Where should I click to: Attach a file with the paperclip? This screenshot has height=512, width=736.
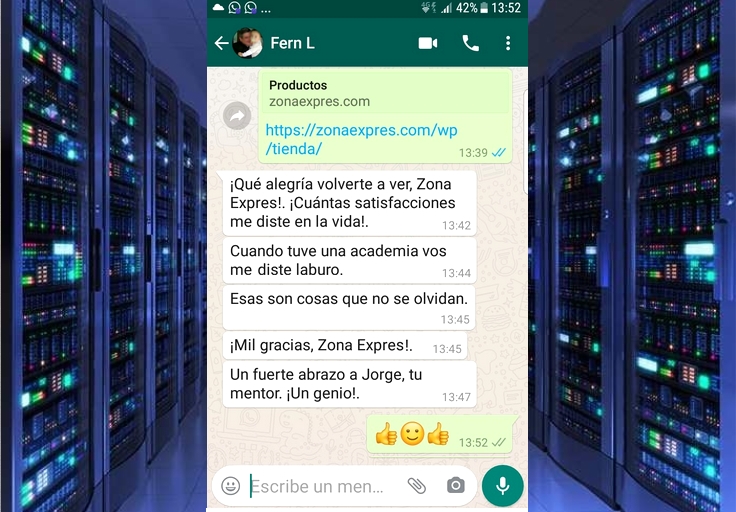coord(416,486)
